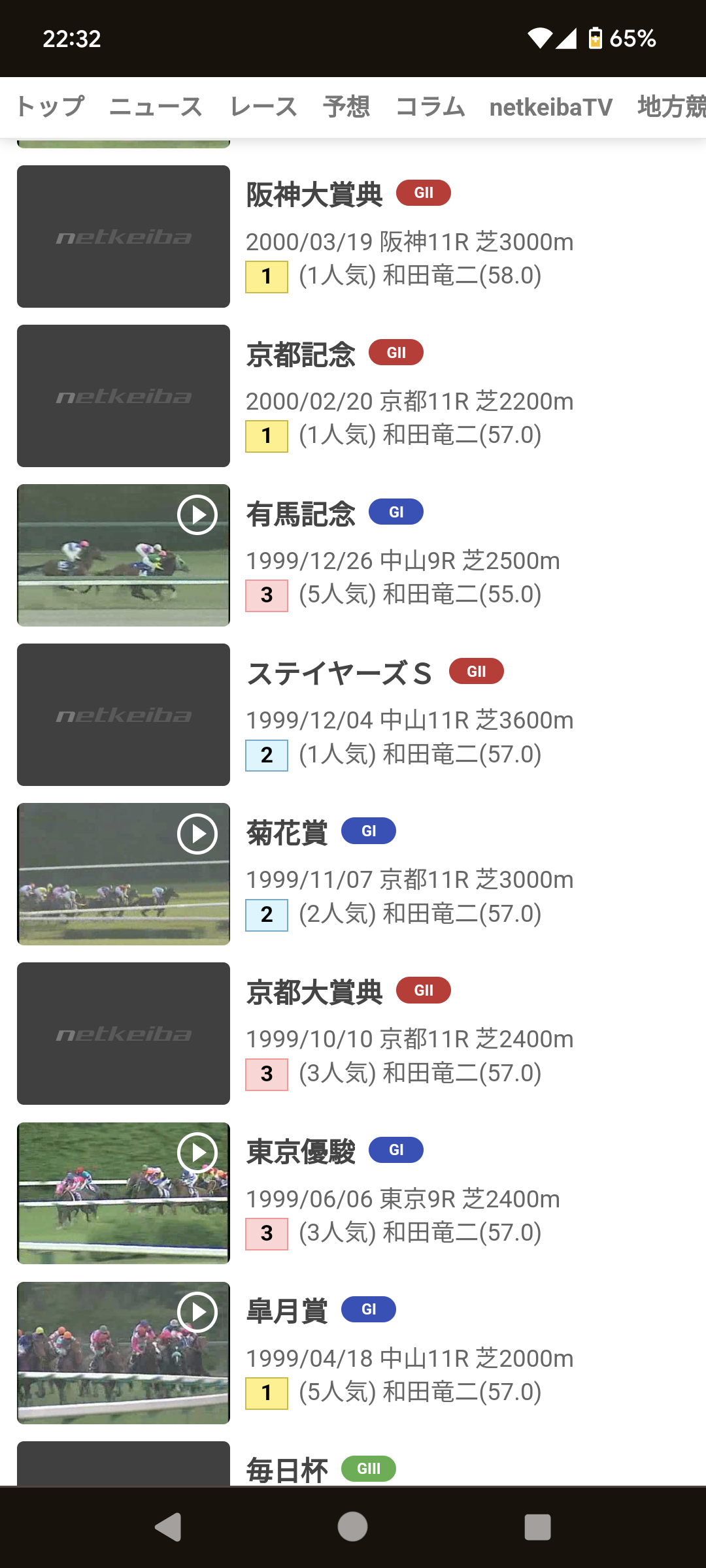Tap the system home button

pos(352,1527)
